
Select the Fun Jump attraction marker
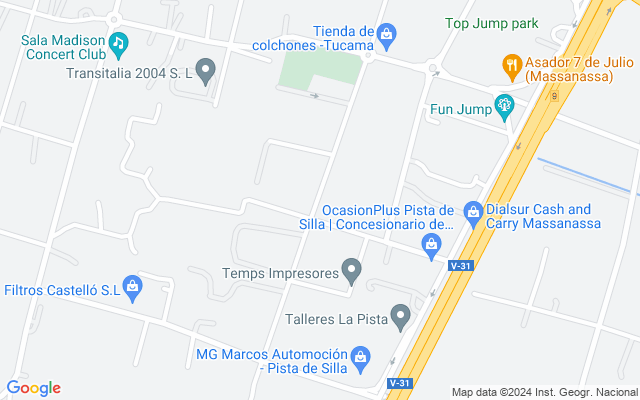504,103
